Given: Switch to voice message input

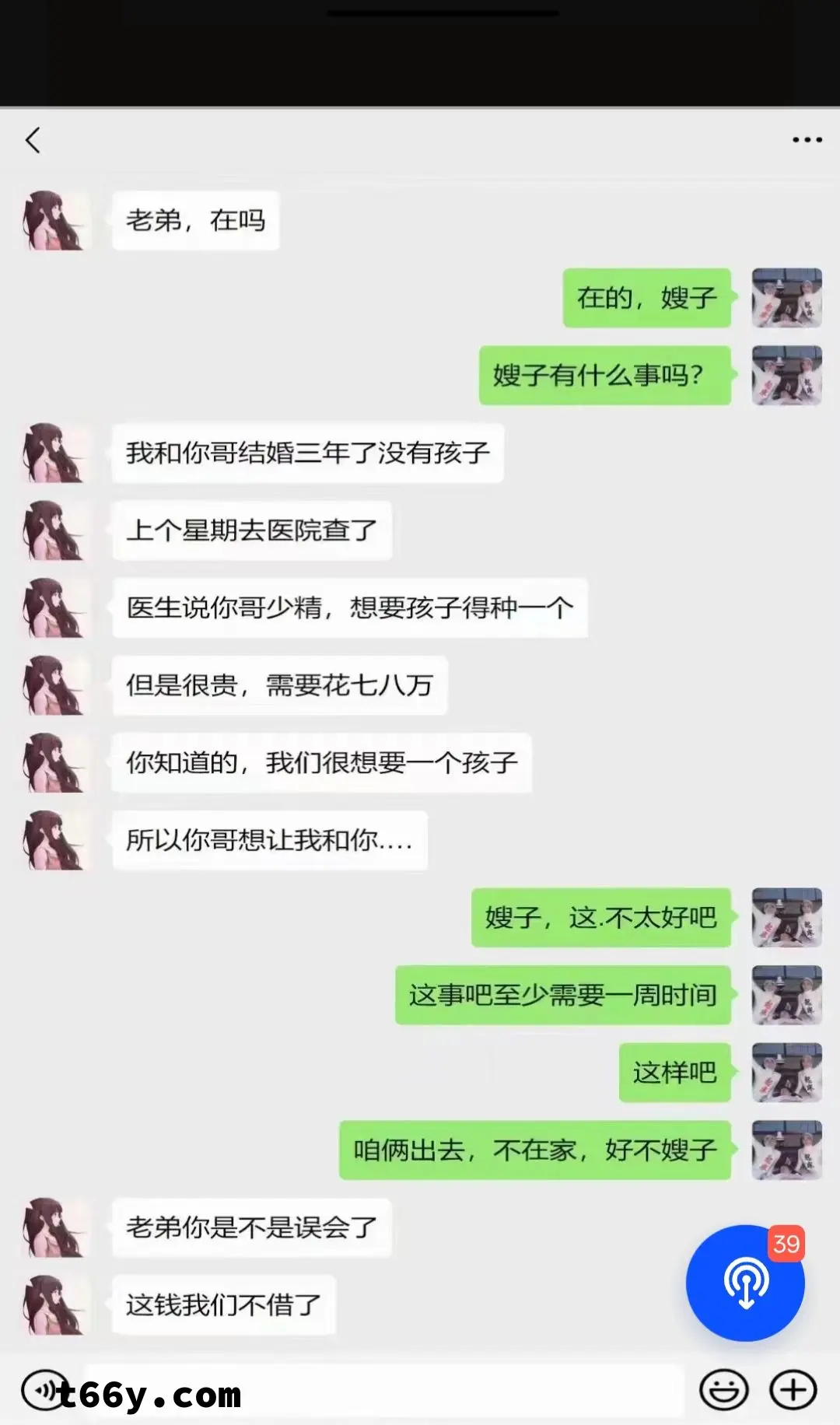Looking at the screenshot, I should tap(43, 1390).
